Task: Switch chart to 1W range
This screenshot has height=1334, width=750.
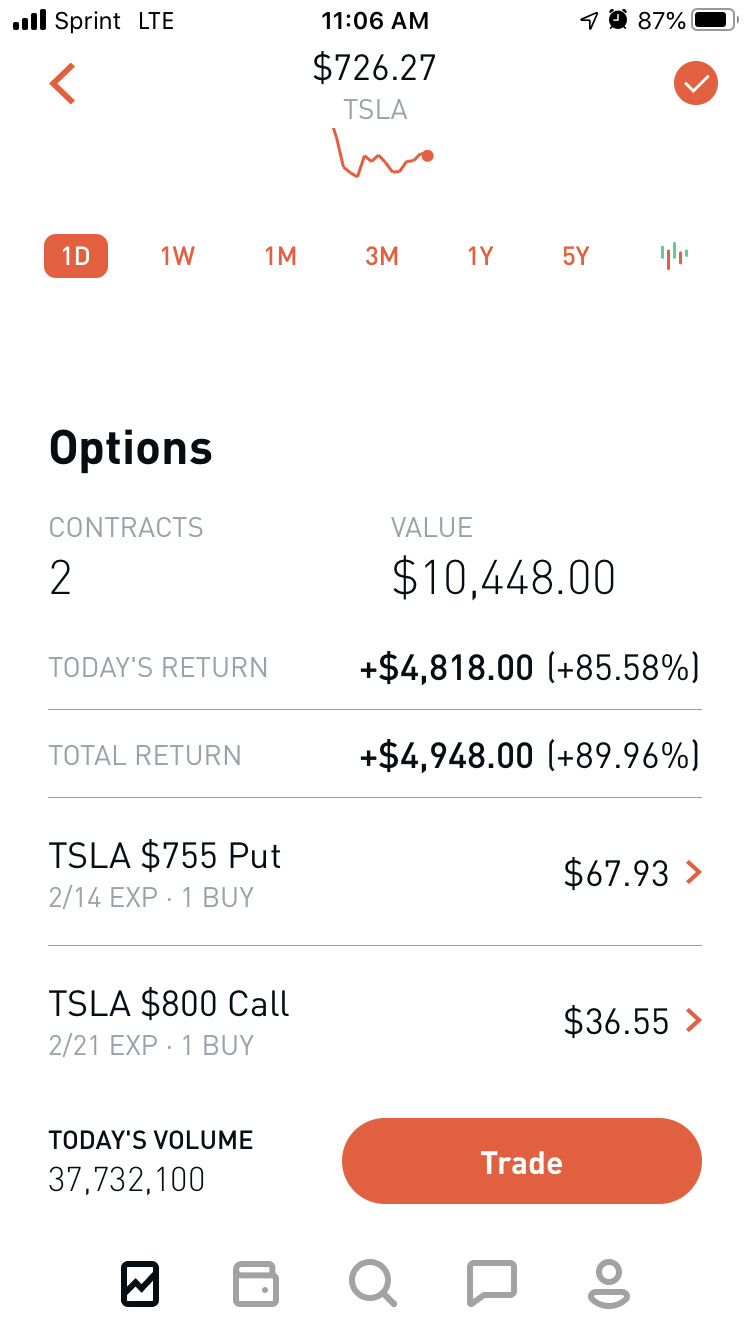Action: [x=177, y=256]
